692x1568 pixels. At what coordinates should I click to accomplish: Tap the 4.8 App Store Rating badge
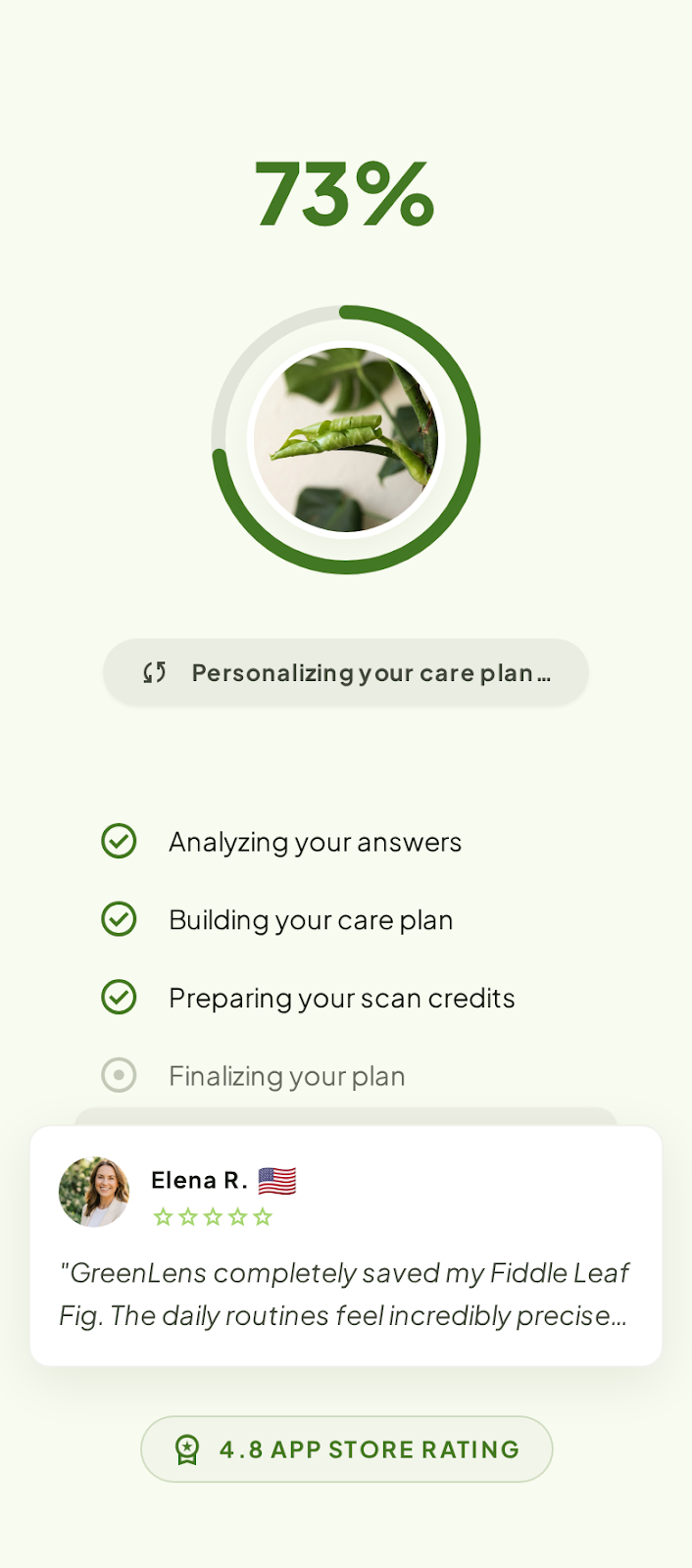point(347,1448)
